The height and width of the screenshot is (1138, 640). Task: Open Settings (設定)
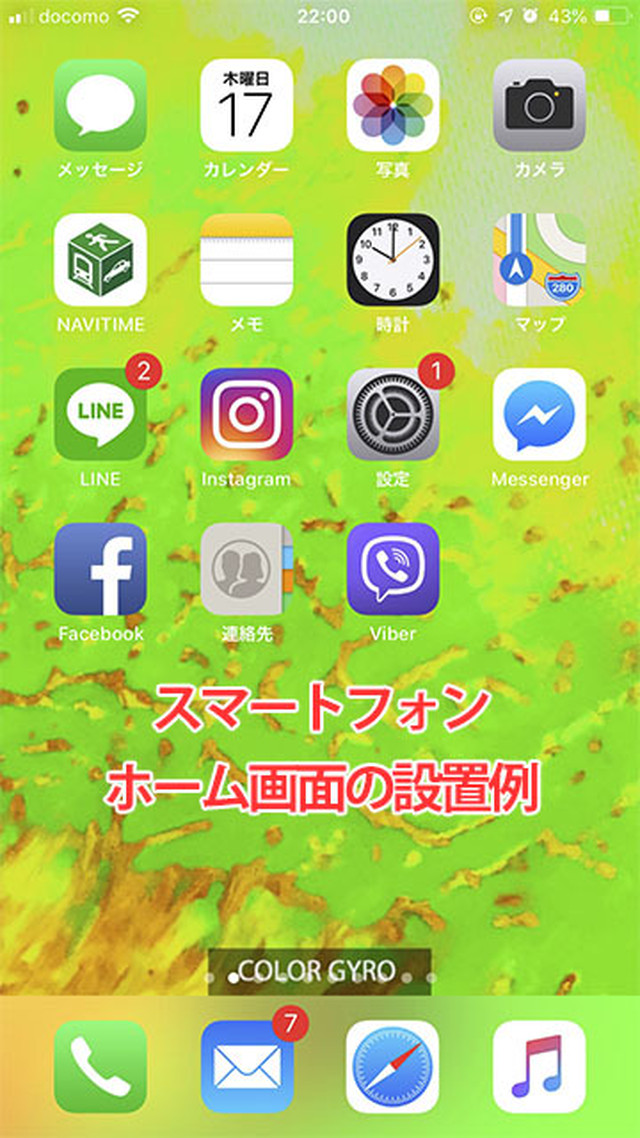pos(393,414)
